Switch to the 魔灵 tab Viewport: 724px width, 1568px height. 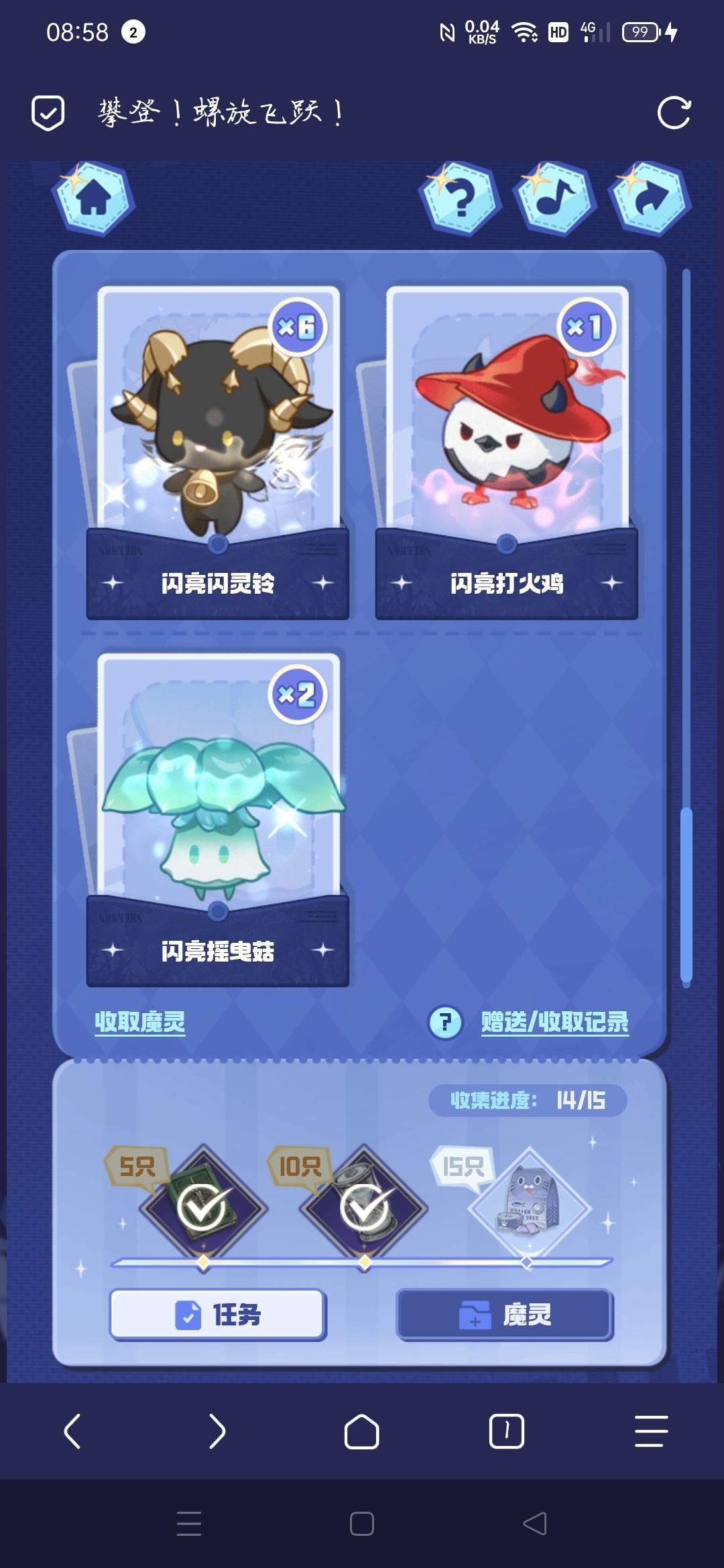(505, 1315)
